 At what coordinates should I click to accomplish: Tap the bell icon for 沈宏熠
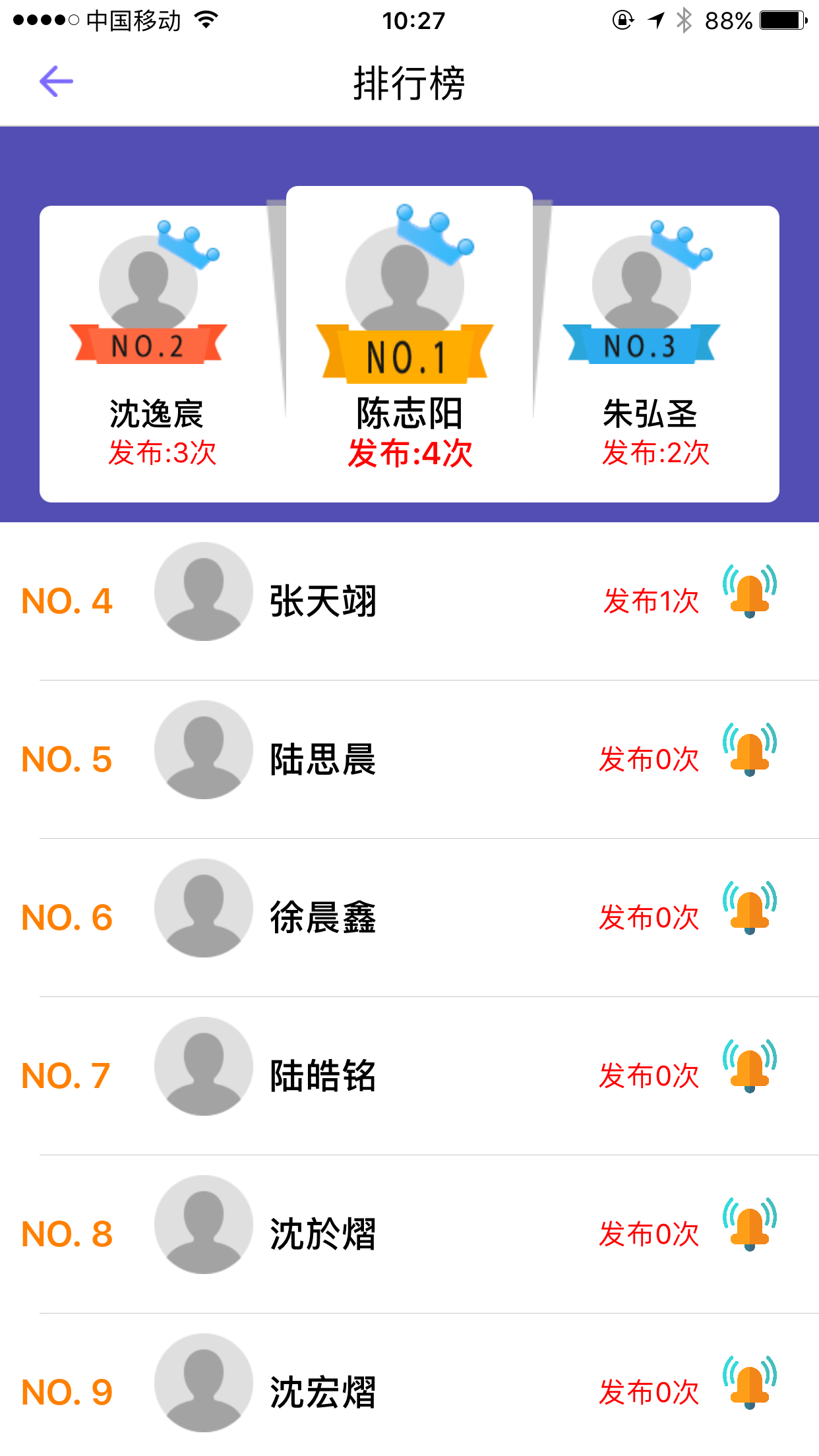point(750,1382)
